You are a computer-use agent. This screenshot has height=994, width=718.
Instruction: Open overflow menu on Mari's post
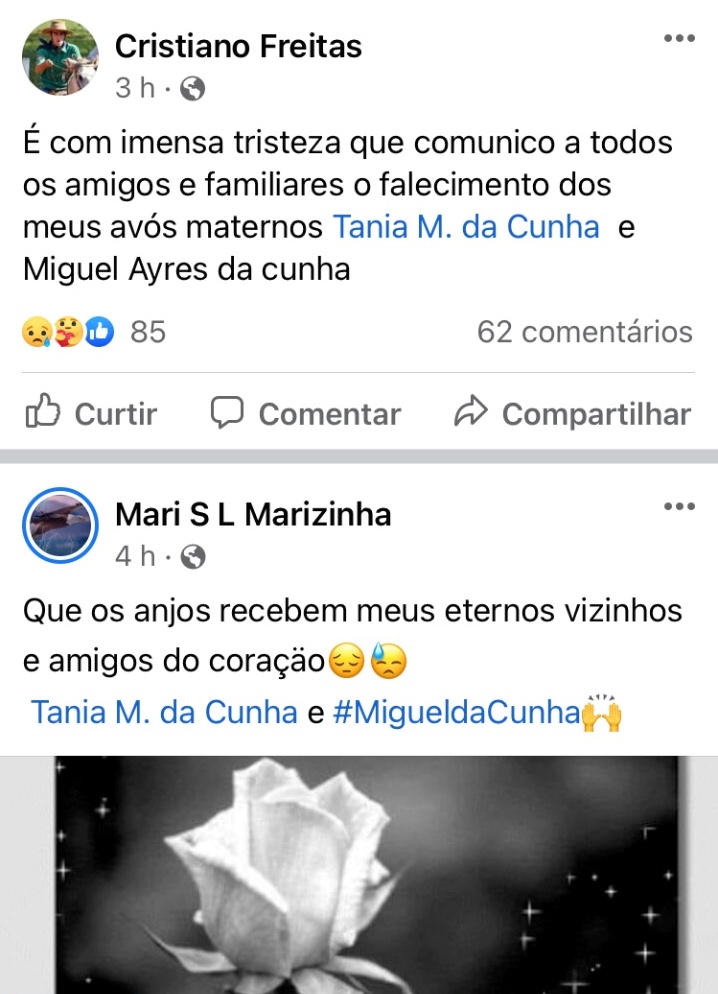click(x=679, y=507)
